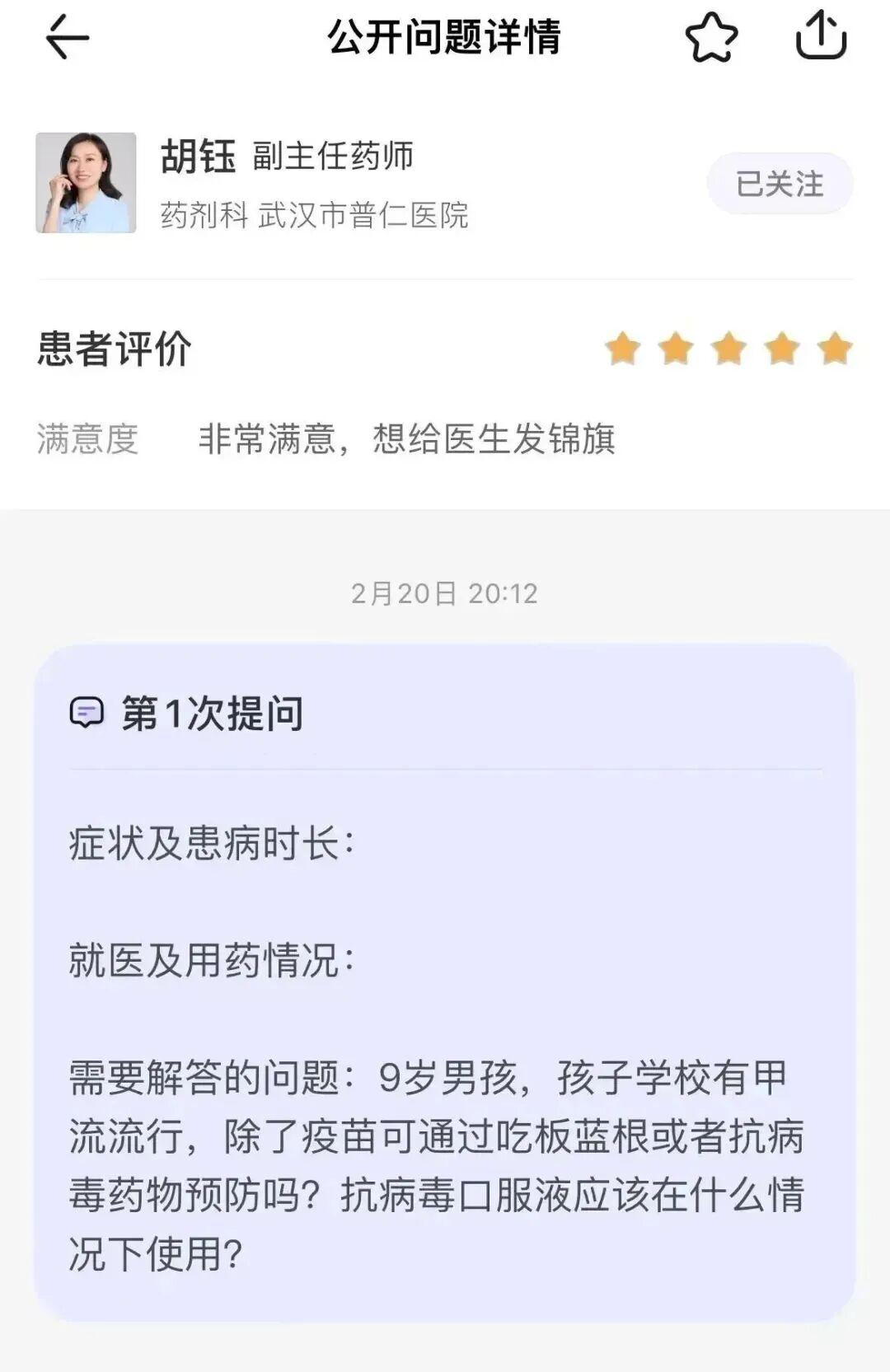Share this public question
The height and width of the screenshot is (1372, 890).
tap(821, 36)
